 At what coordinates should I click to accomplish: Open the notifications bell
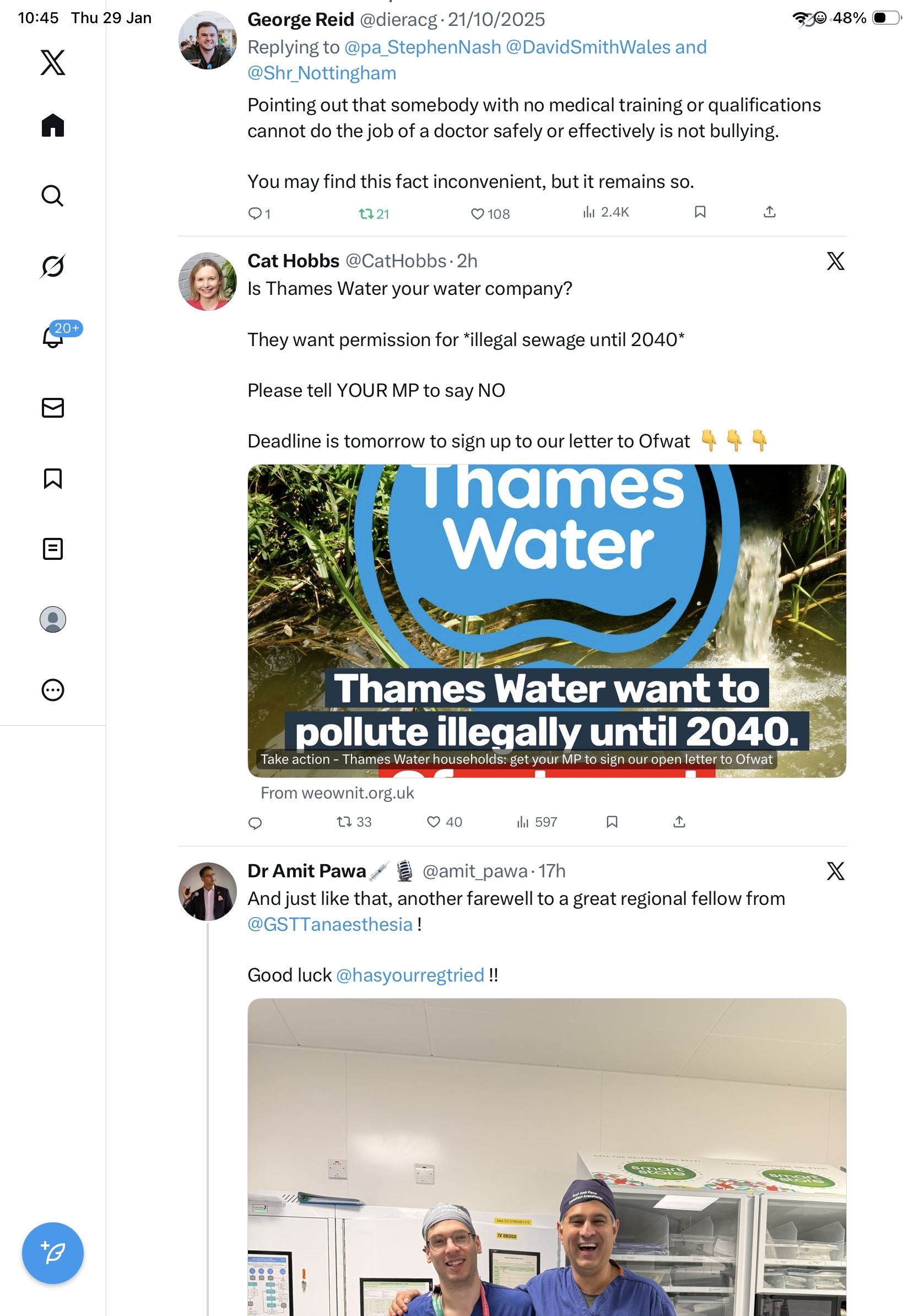click(53, 337)
